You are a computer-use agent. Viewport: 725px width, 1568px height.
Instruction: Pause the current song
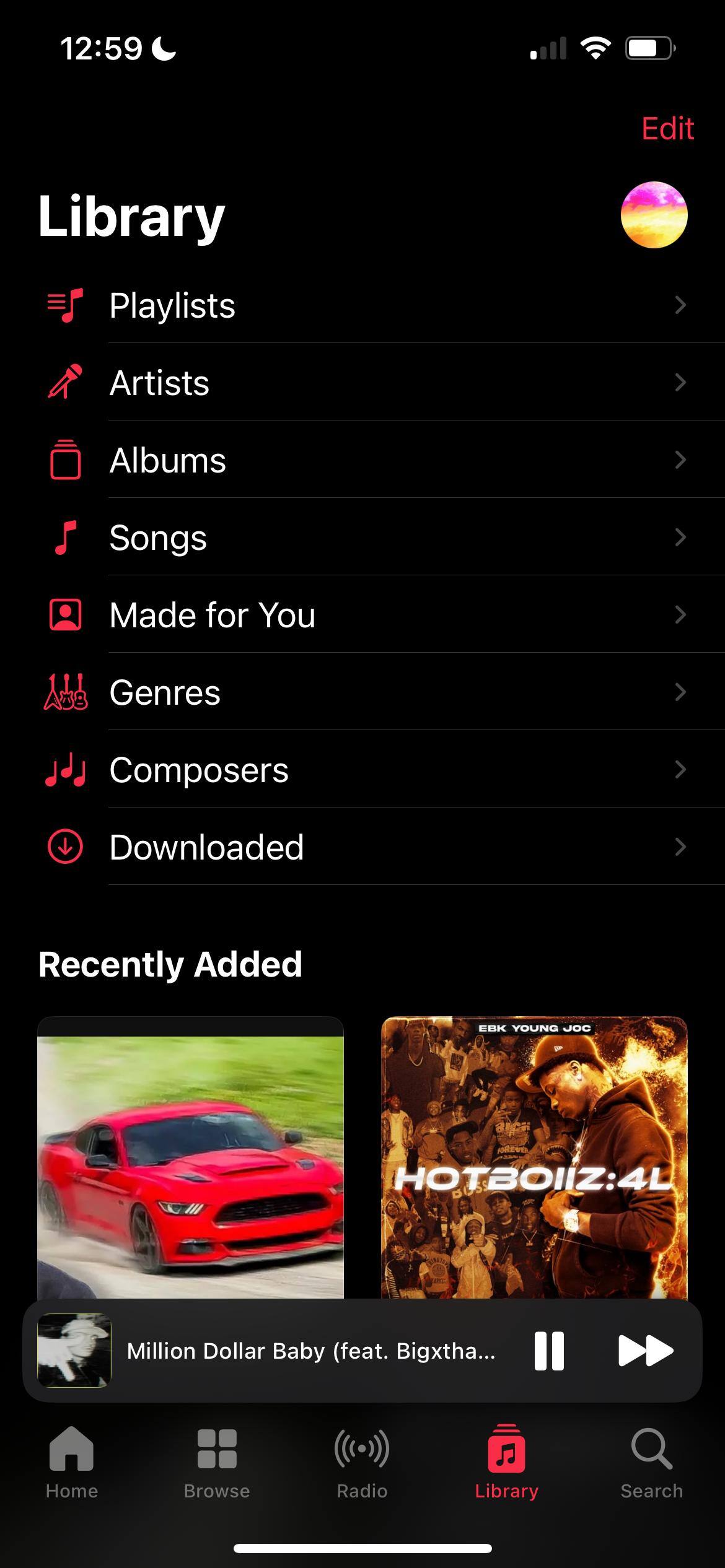[x=549, y=1351]
